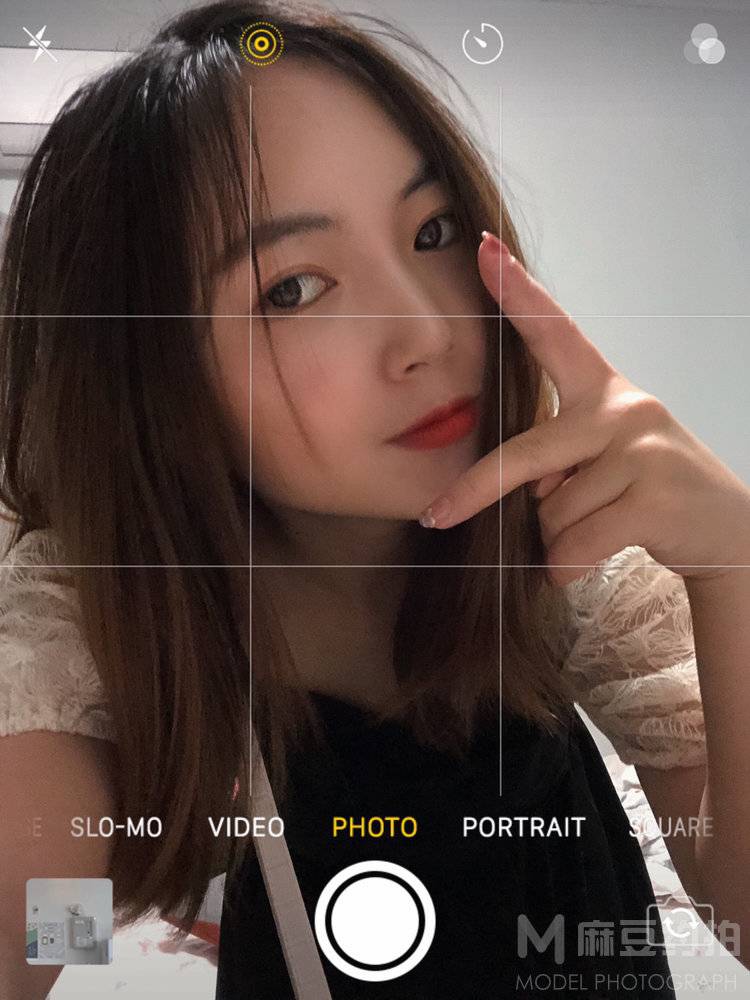Select the PHOTO mode

point(374,827)
